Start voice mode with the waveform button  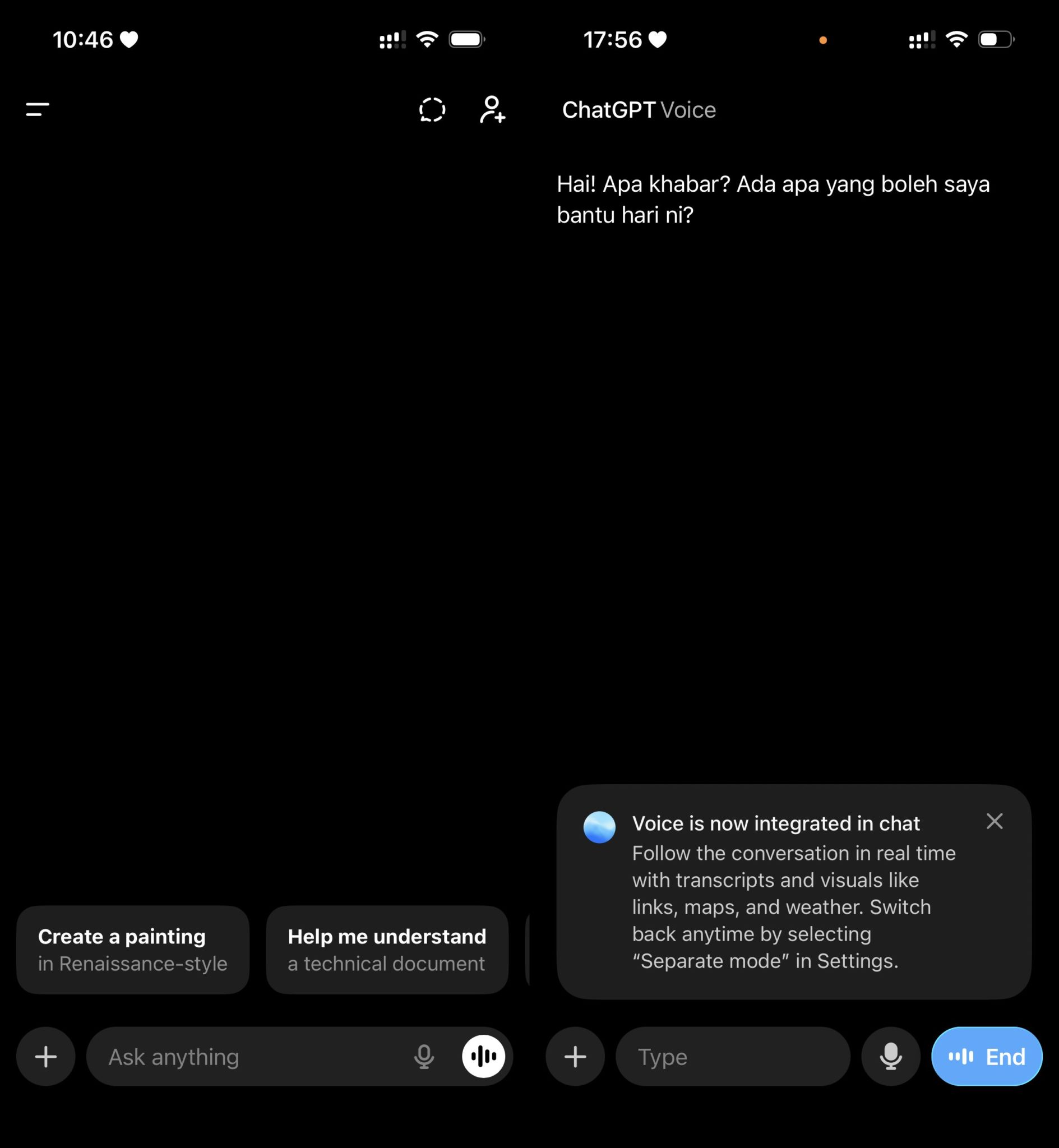[483, 1056]
